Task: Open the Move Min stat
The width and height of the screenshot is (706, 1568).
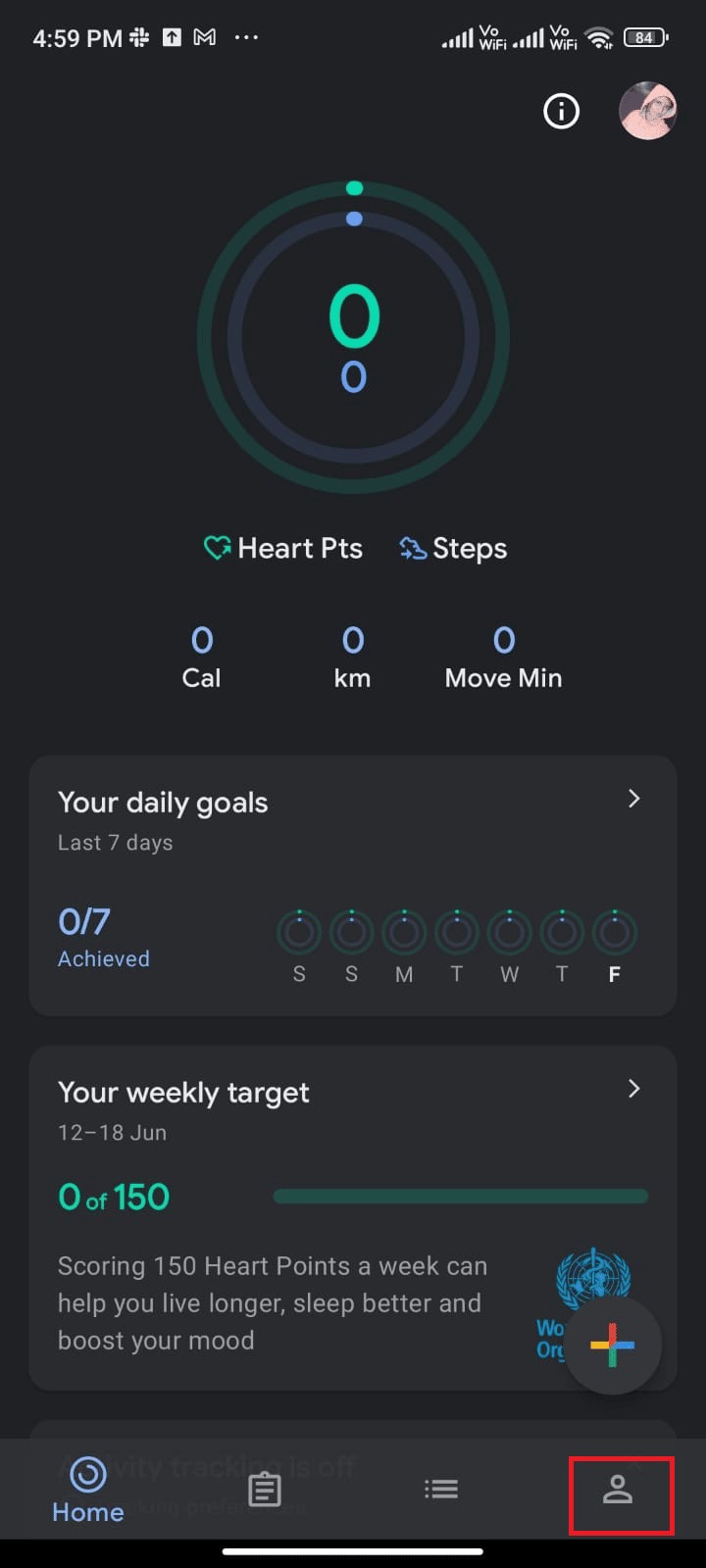Action: 503,658
